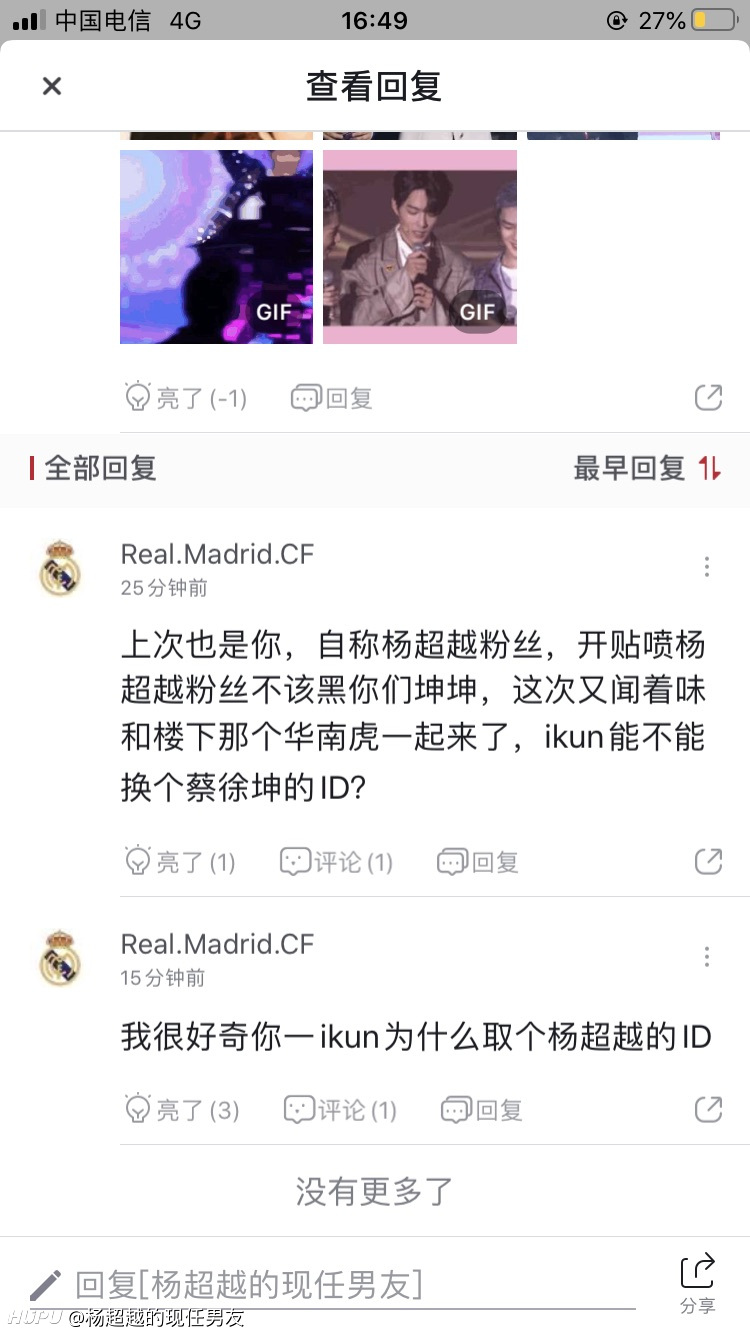Tap 亮了 (1) on the 25分钟前 reply
Viewport: 750px width, 1334px height.
179,862
